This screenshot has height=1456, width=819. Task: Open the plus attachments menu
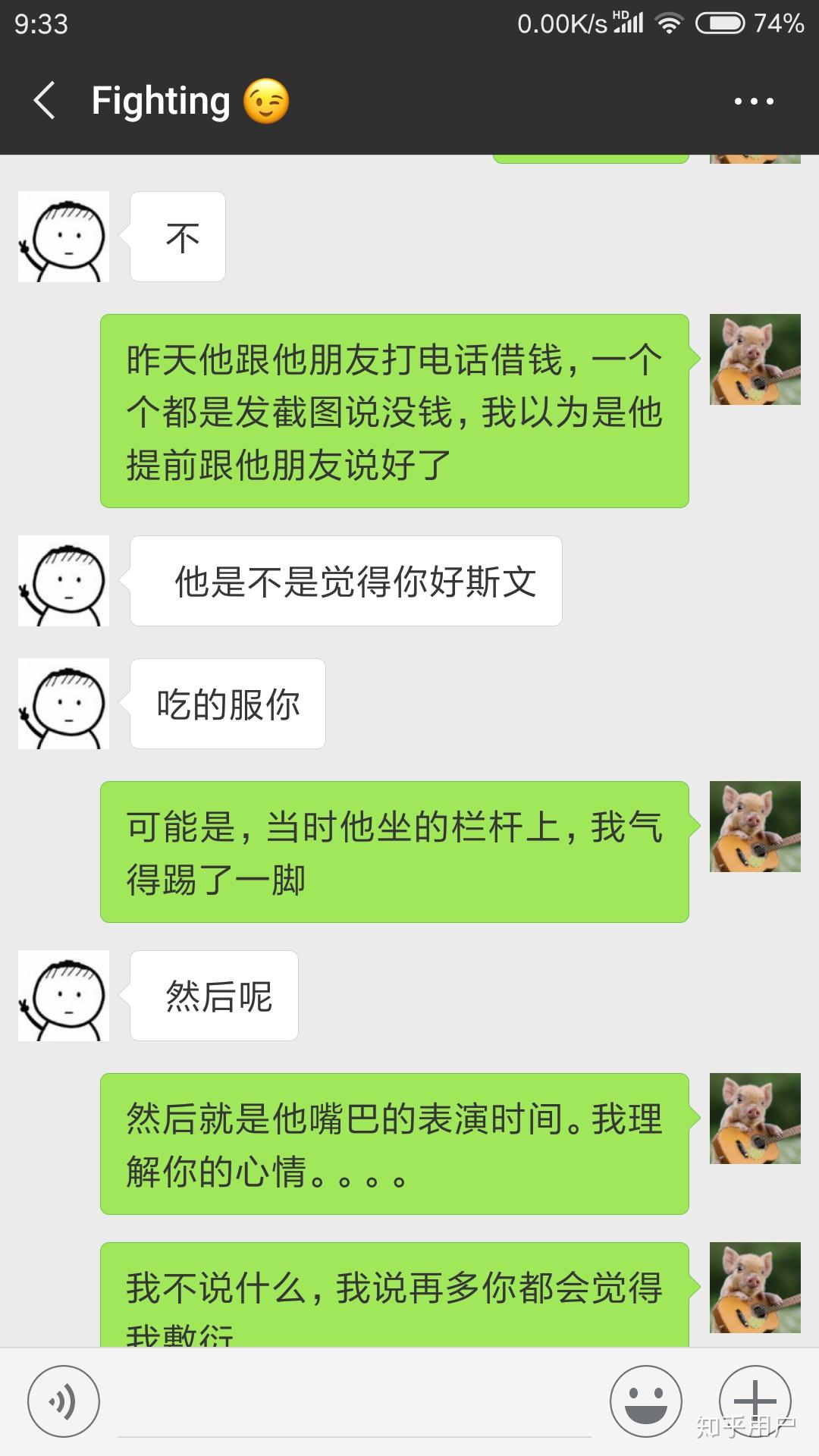pos(755,1400)
